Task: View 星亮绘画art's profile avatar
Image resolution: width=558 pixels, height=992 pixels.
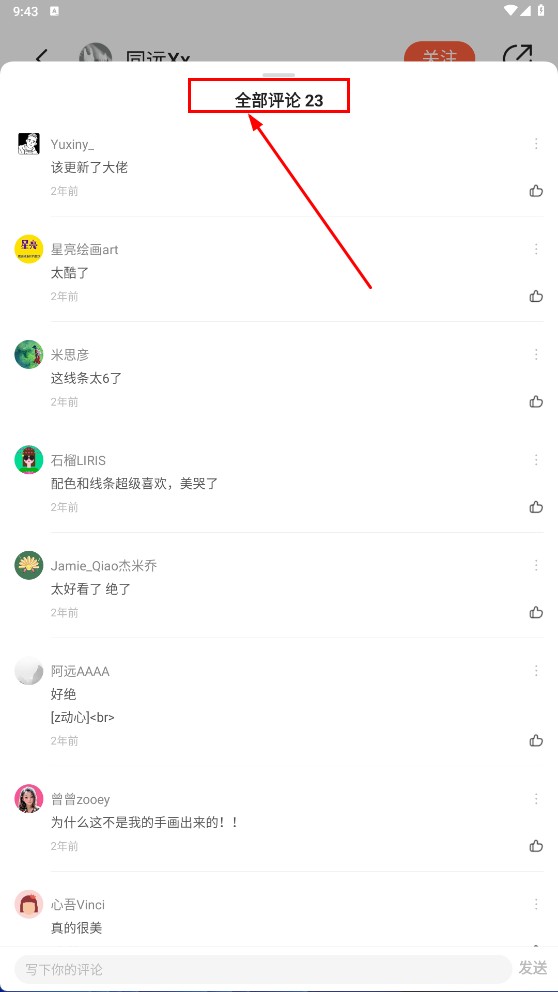Action: coord(28,249)
